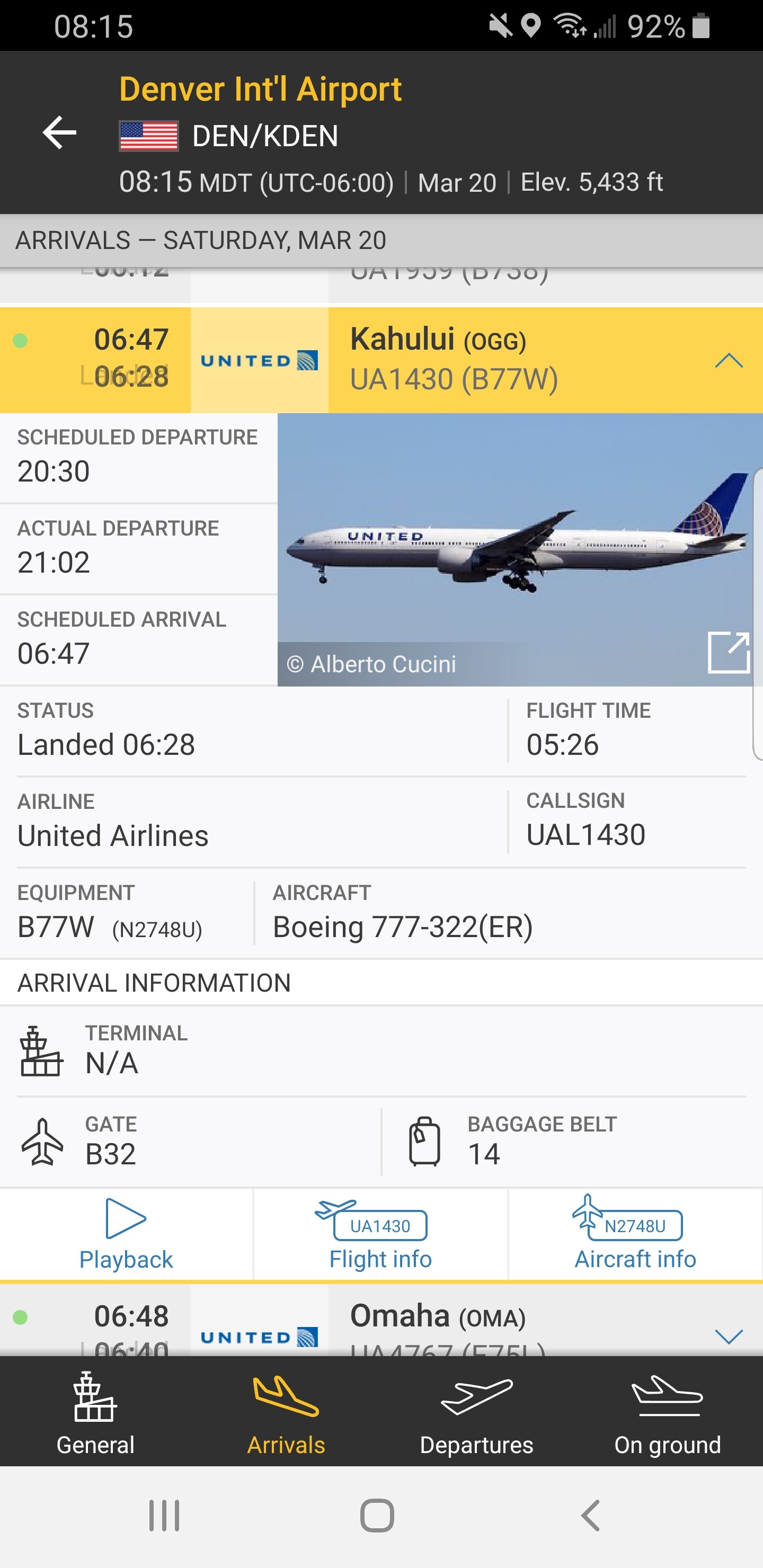
Task: Switch to the Departures tab
Action: (x=477, y=1411)
